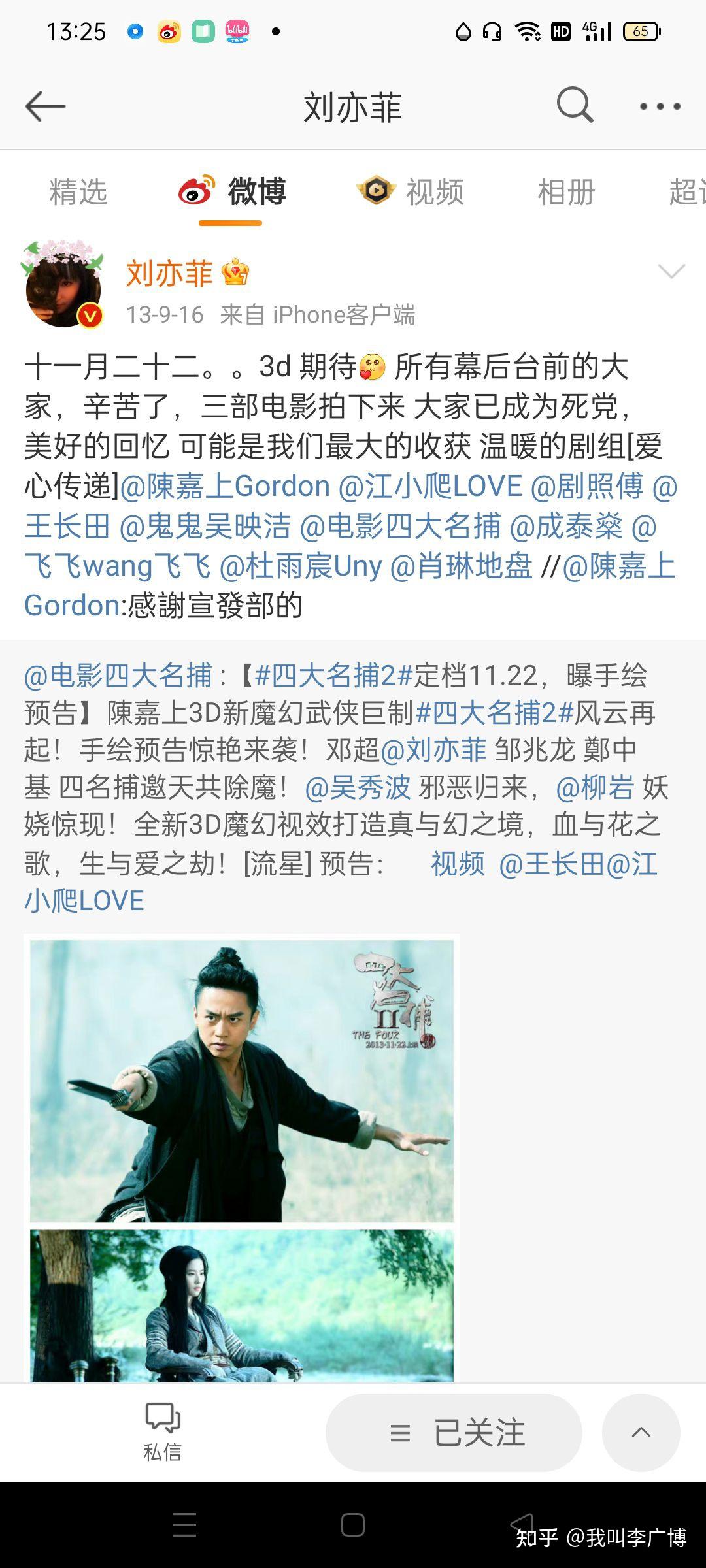Tap the up-arrow button beside 已关注
The image size is (706, 1568).
point(641,1433)
